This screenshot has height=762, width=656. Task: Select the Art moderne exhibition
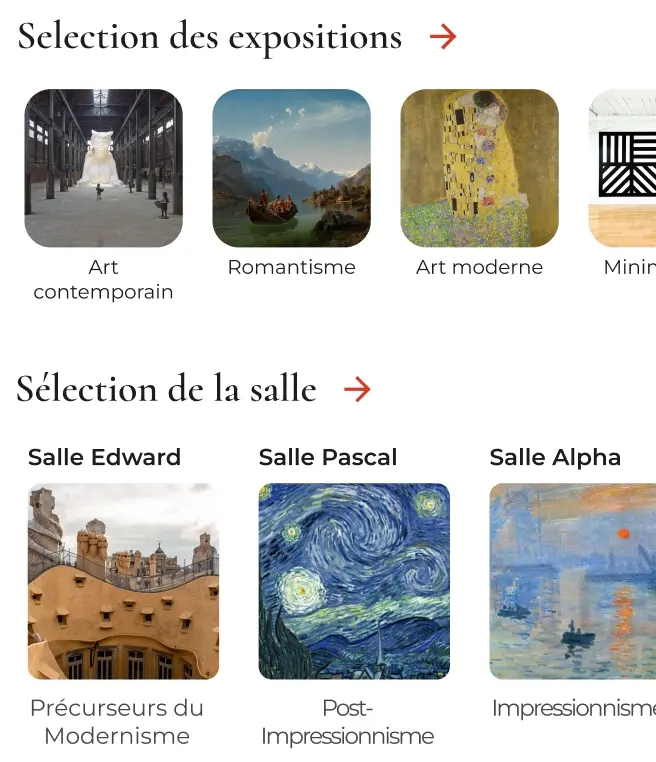point(479,168)
